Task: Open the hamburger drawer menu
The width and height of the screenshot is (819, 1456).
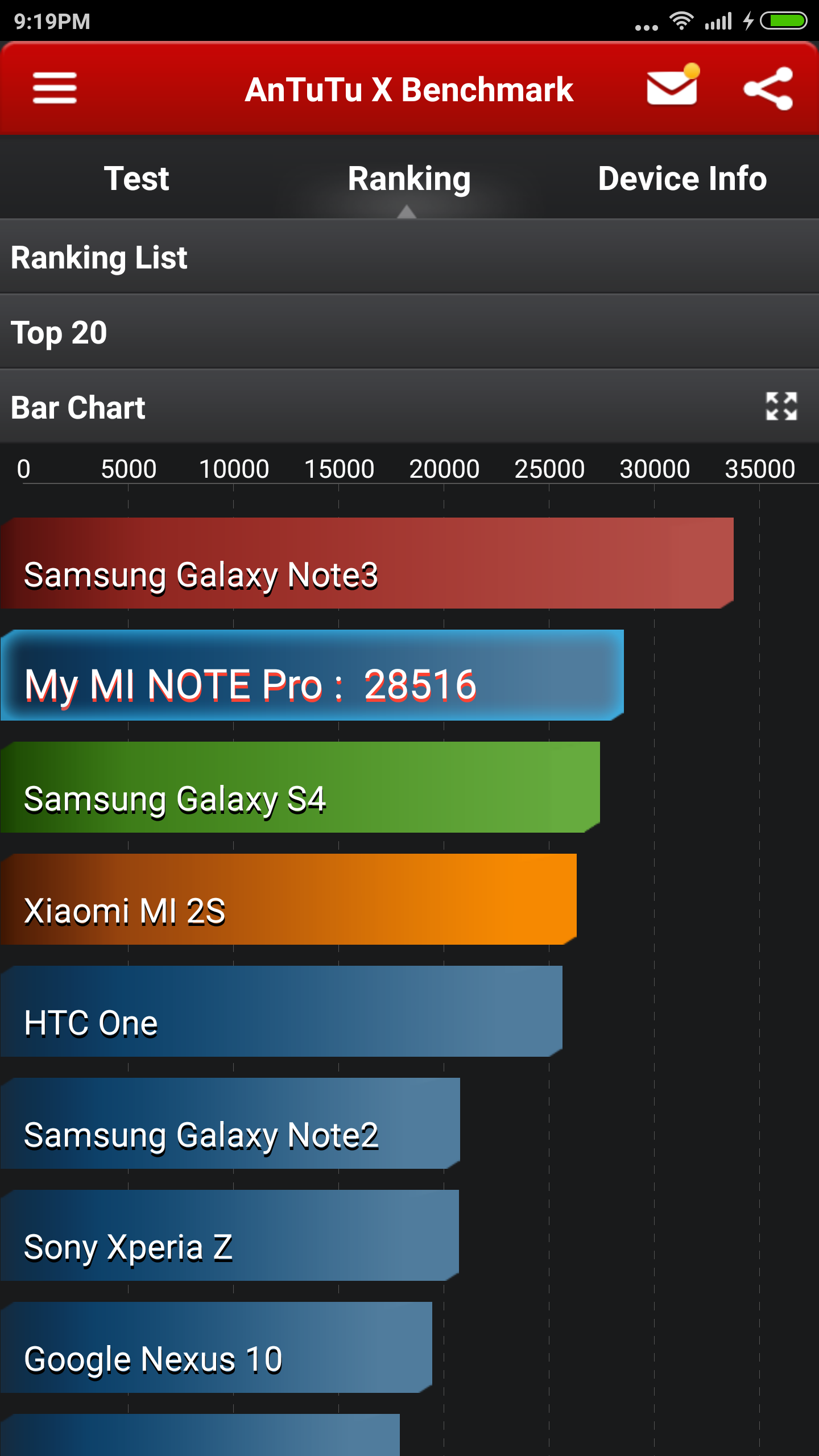Action: coord(55,88)
